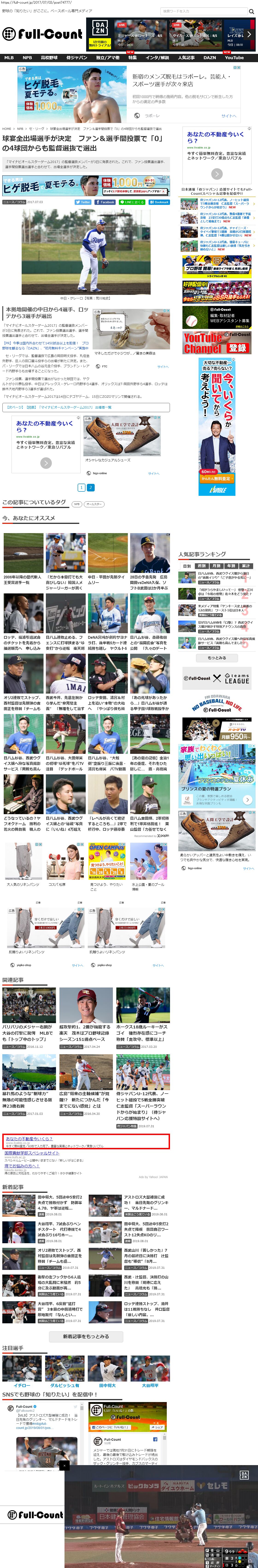Load more with 新着記事をもっとみる
The height and width of the screenshot is (1568, 258).
86,1336
